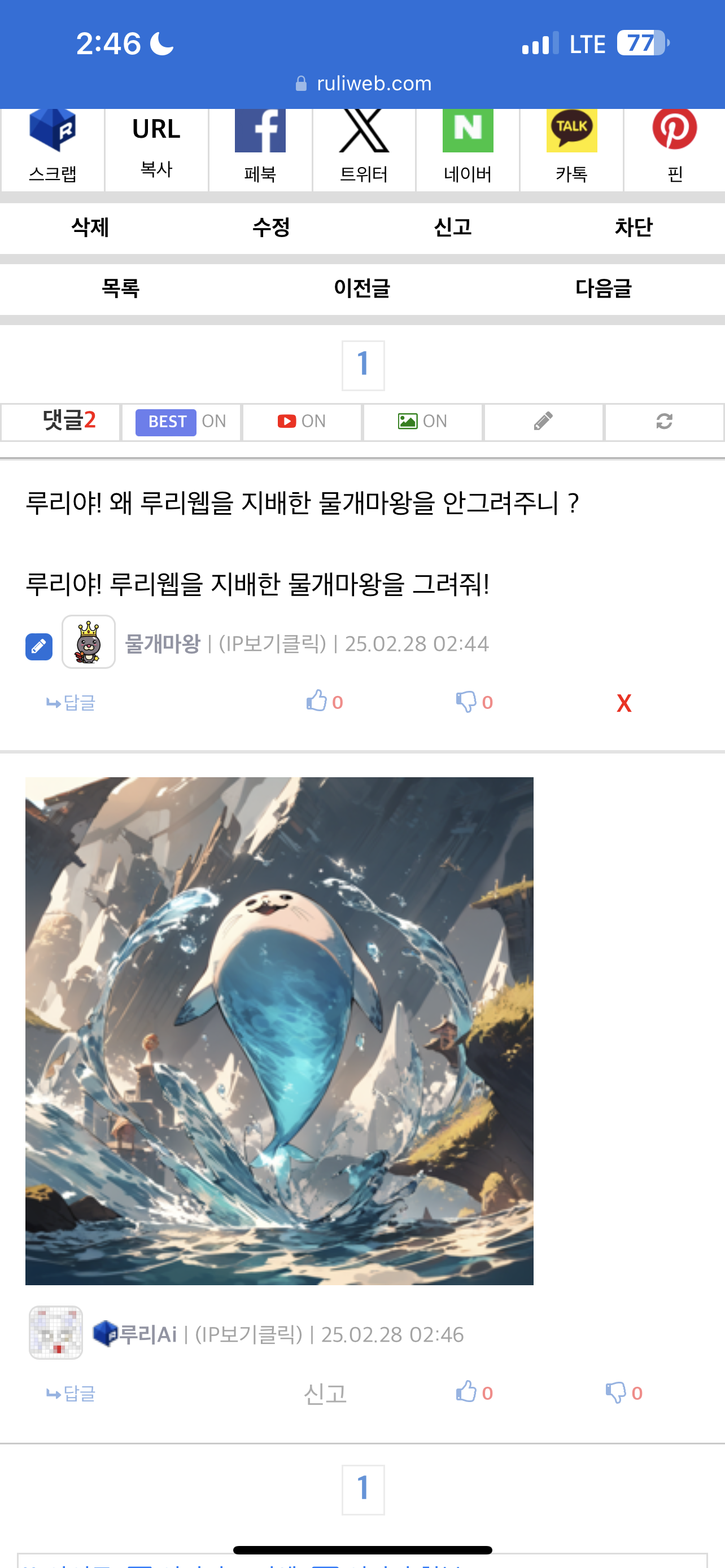Report 루리Ai's comment with 신고
725x1568 pixels.
(x=325, y=1393)
